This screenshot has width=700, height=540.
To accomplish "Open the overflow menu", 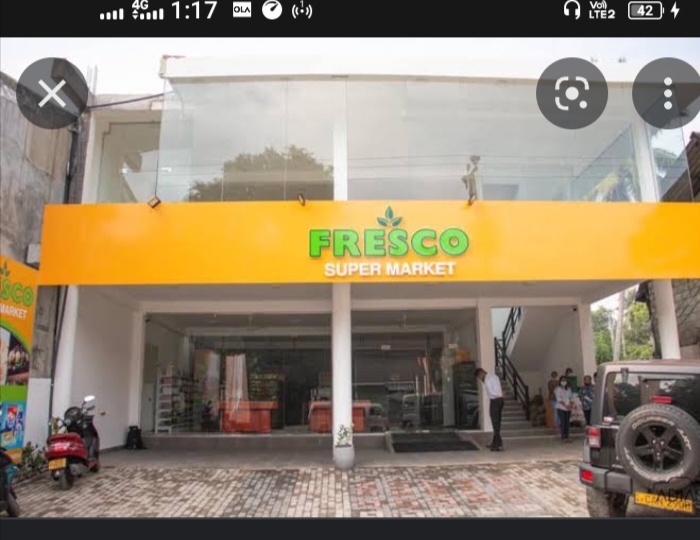I will coord(667,94).
